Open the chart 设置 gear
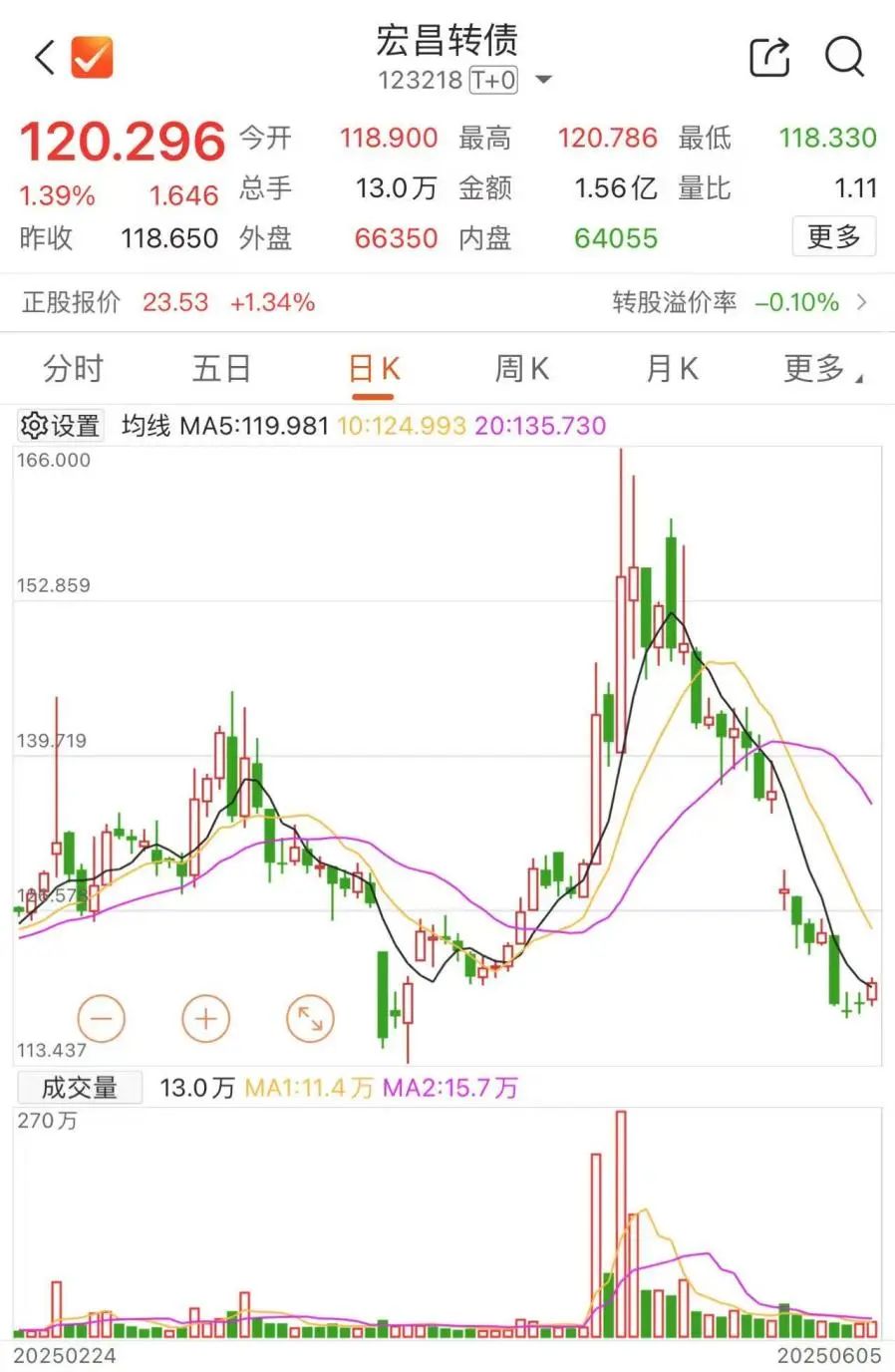Image resolution: width=895 pixels, height=1372 pixels. pyautogui.click(x=61, y=426)
